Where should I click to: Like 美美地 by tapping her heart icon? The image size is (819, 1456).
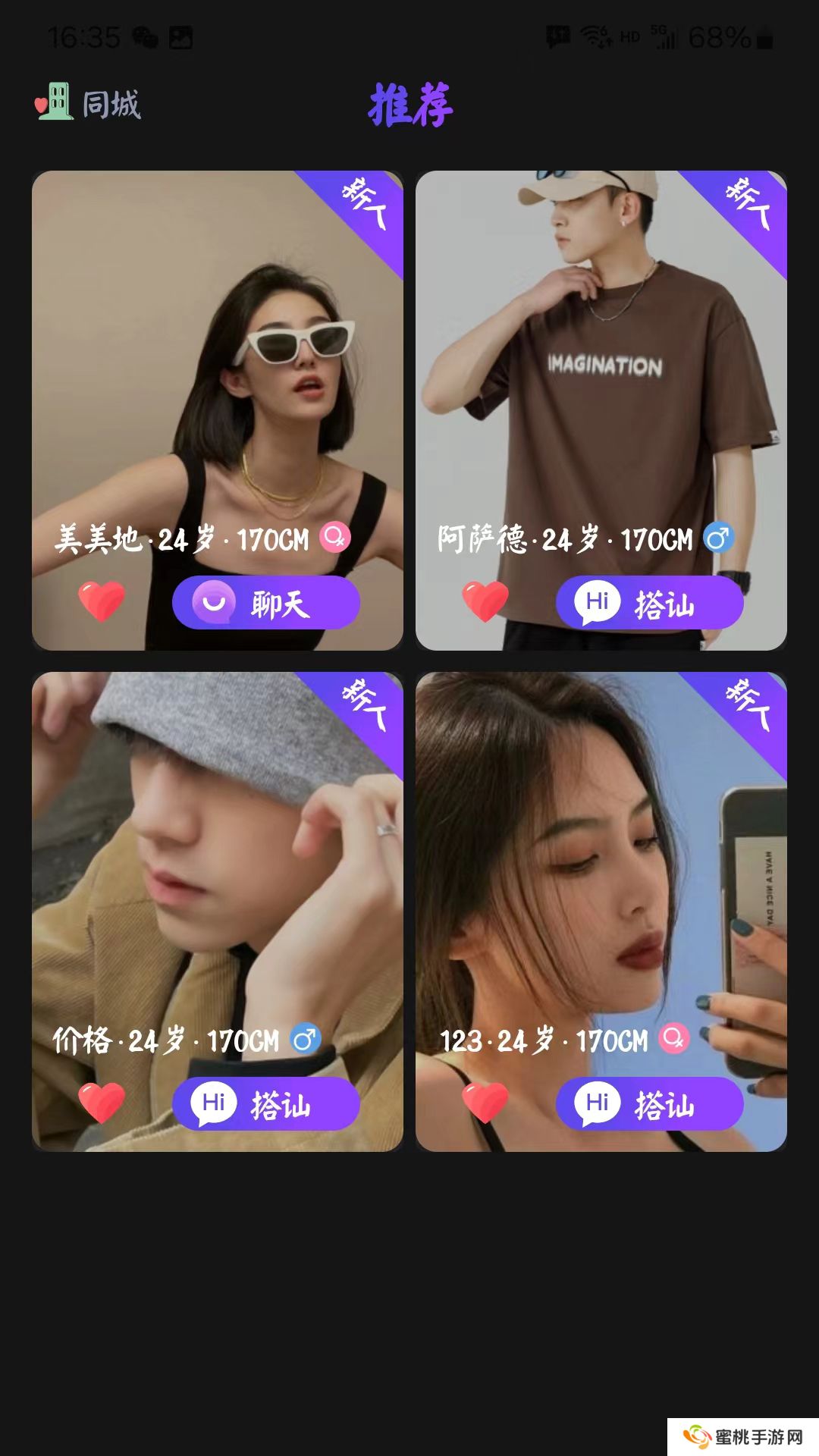tap(102, 603)
